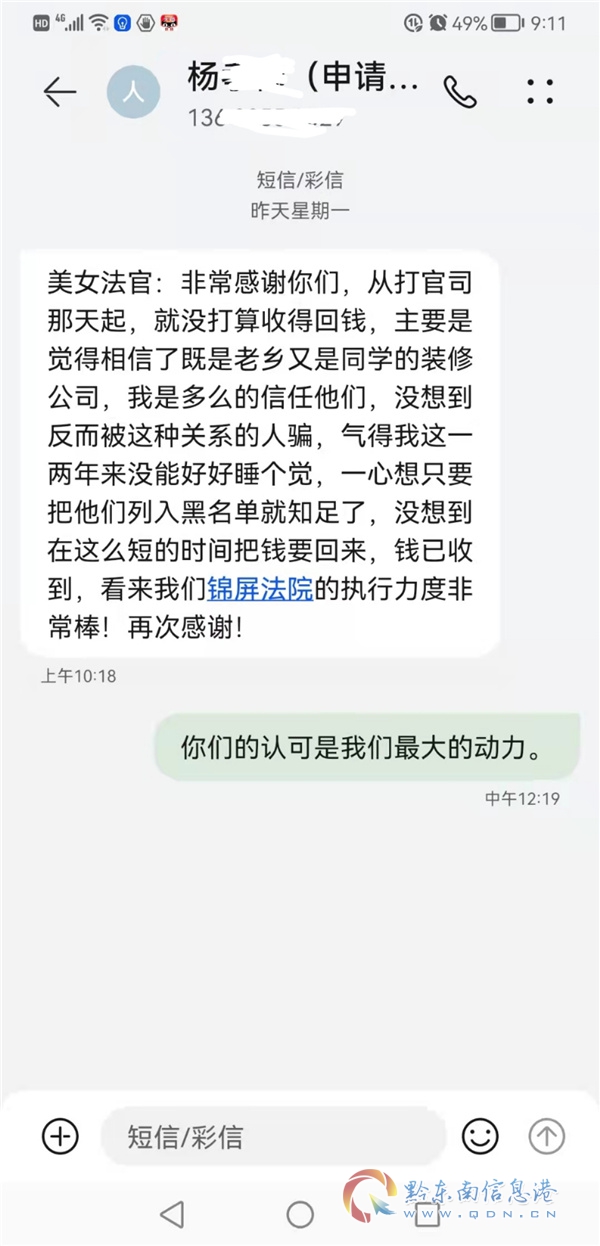The width and height of the screenshot is (600, 1246).
Task: Call this contact with the phone icon
Action: pyautogui.click(x=460, y=92)
